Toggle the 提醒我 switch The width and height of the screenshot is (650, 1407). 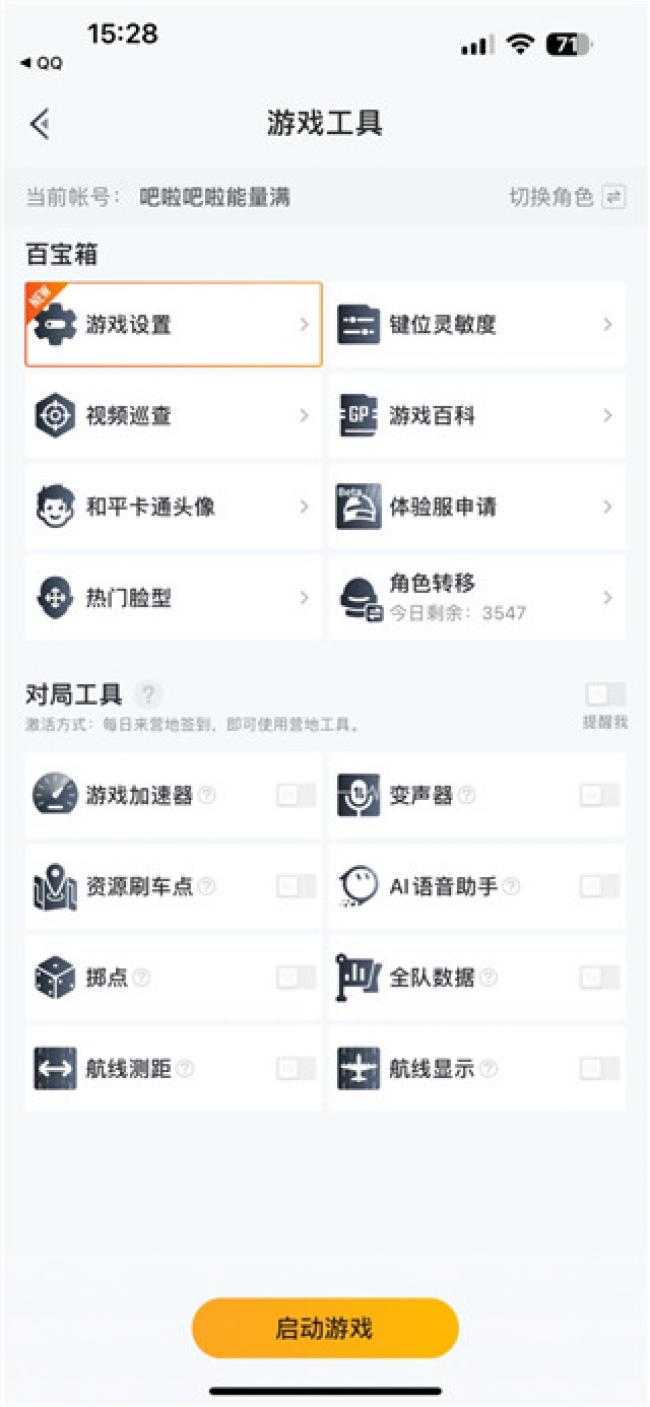click(605, 695)
